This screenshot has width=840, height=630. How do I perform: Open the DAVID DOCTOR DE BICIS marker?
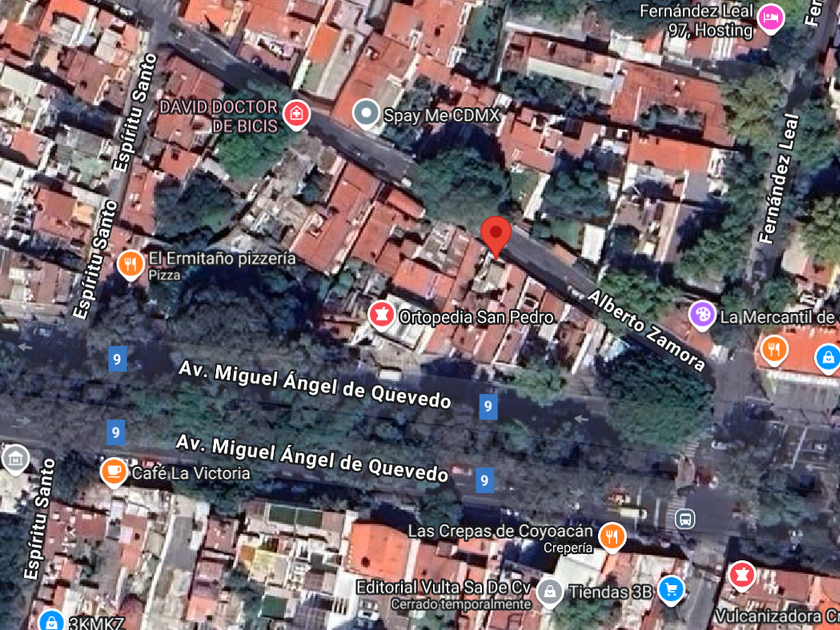point(296,114)
